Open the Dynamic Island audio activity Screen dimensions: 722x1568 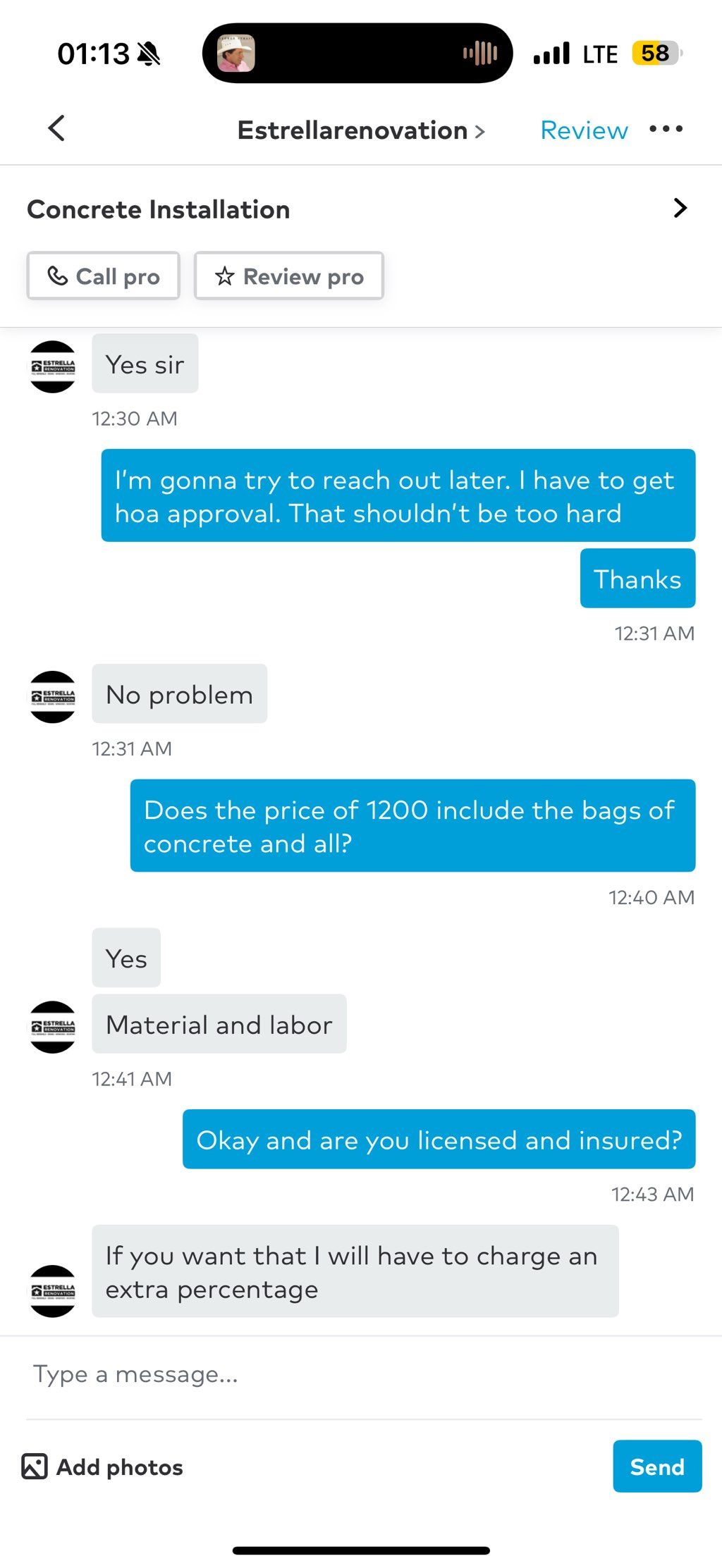tap(357, 54)
